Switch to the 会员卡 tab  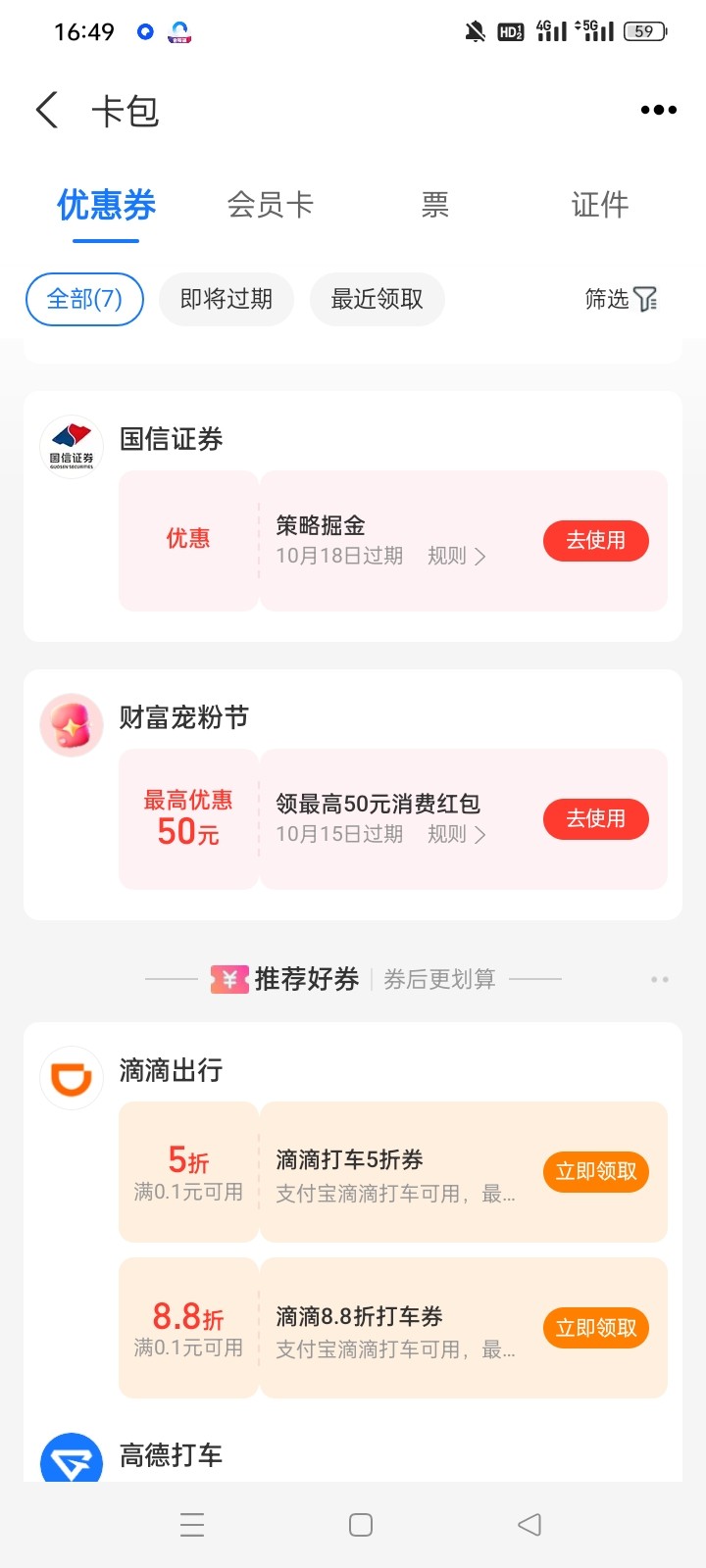(270, 205)
